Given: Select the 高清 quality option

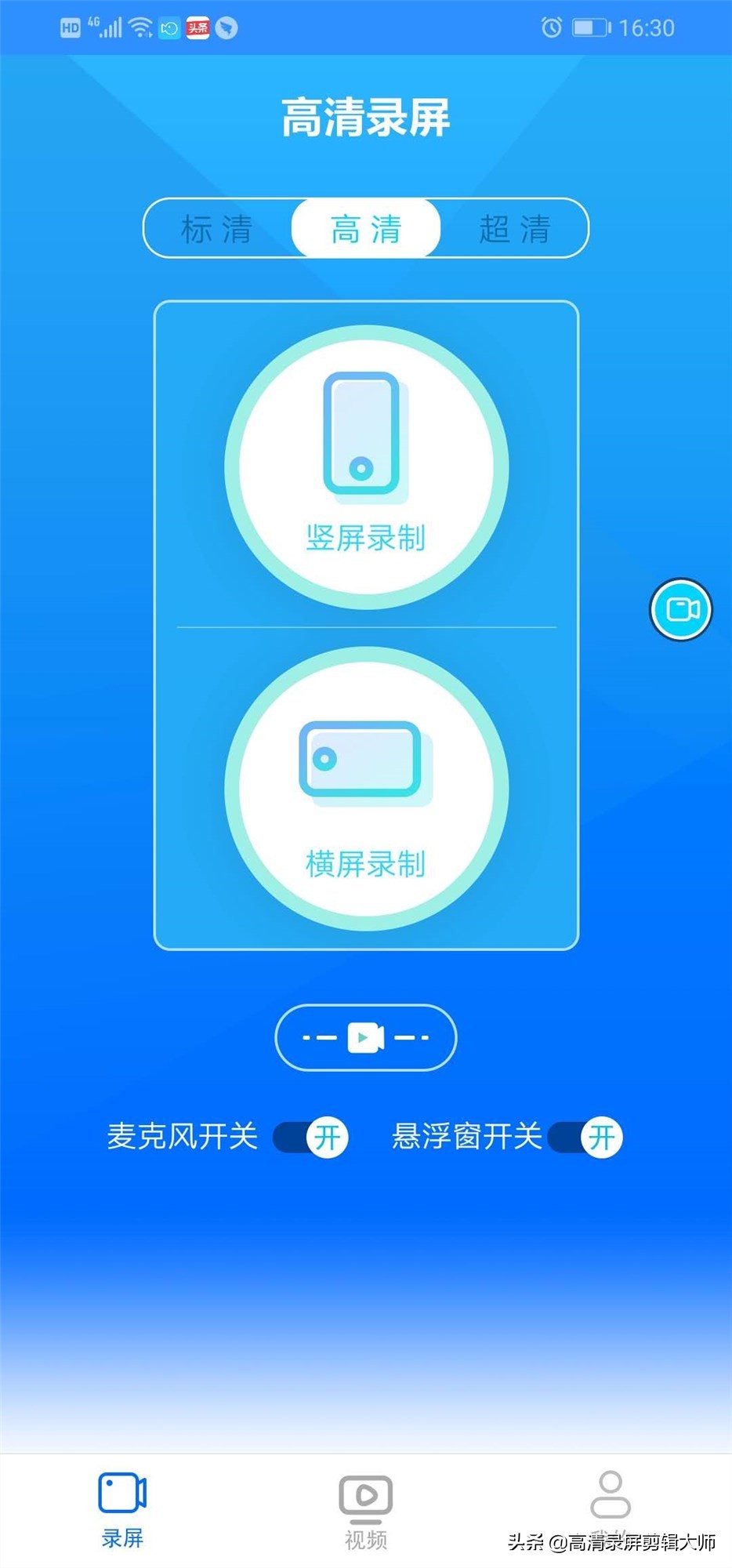Looking at the screenshot, I should 365,229.
